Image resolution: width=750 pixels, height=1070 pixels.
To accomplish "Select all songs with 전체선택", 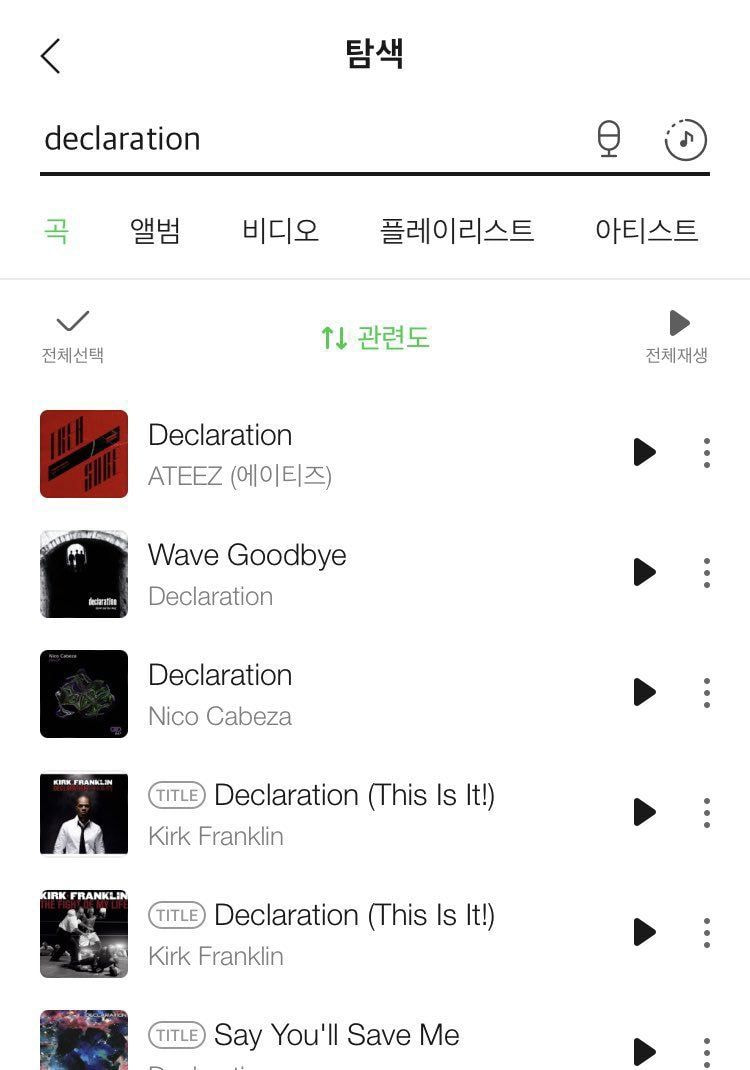I will 72,335.
